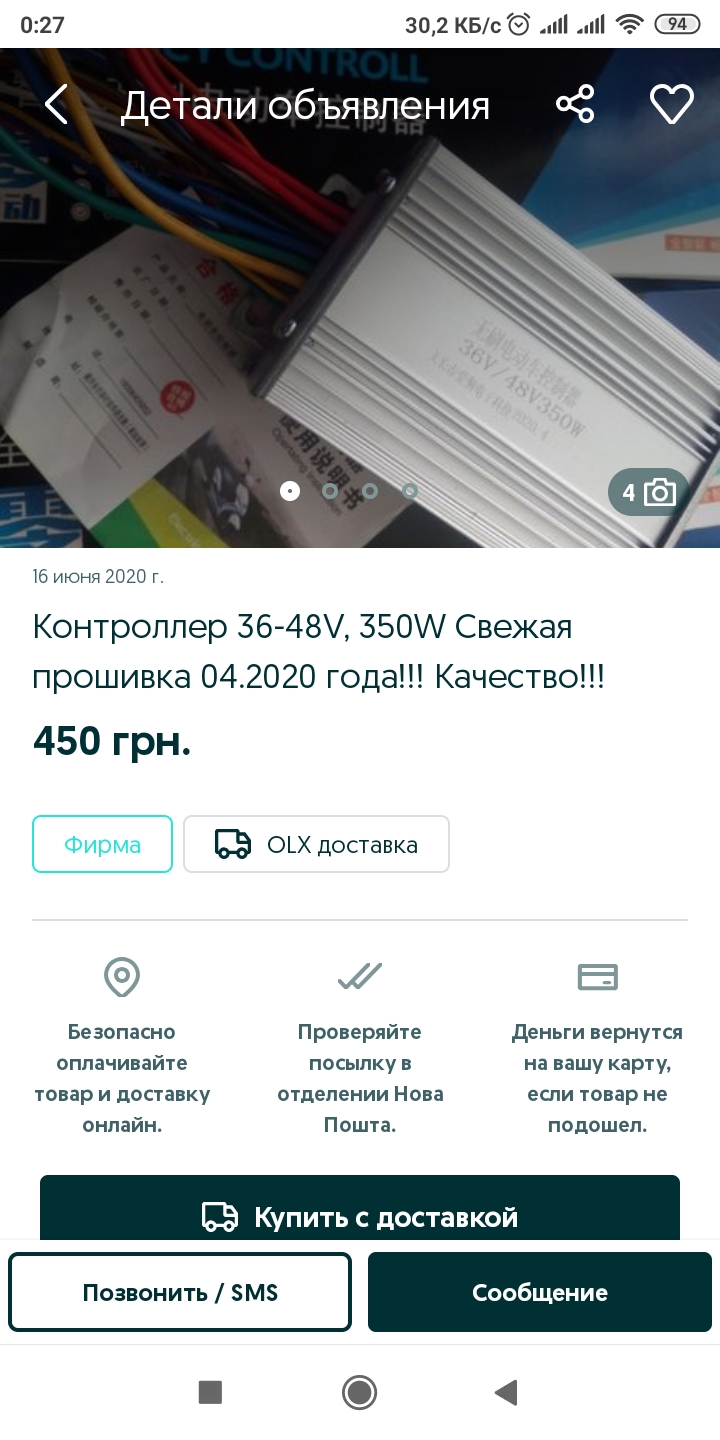Viewport: 720px width, 1440px height.
Task: Open Сообщение to write the seller
Action: pyautogui.click(x=540, y=1292)
